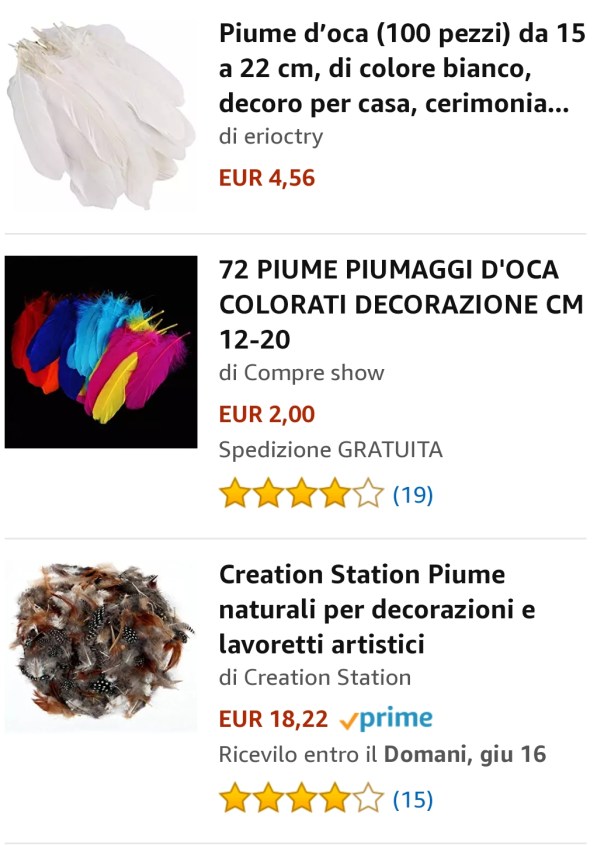Open the 72 colored goose feathers listing

click(401, 305)
